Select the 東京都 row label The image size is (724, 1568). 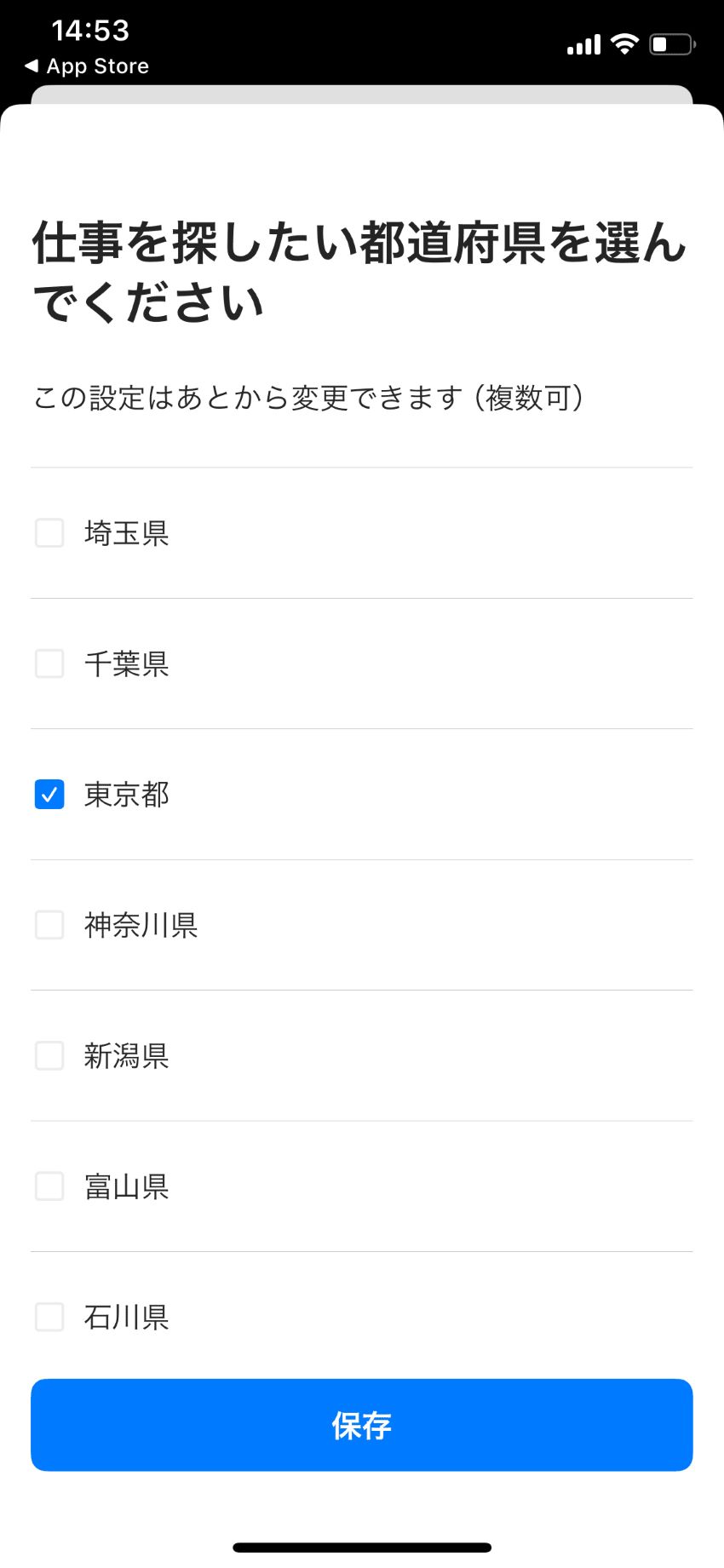(126, 795)
